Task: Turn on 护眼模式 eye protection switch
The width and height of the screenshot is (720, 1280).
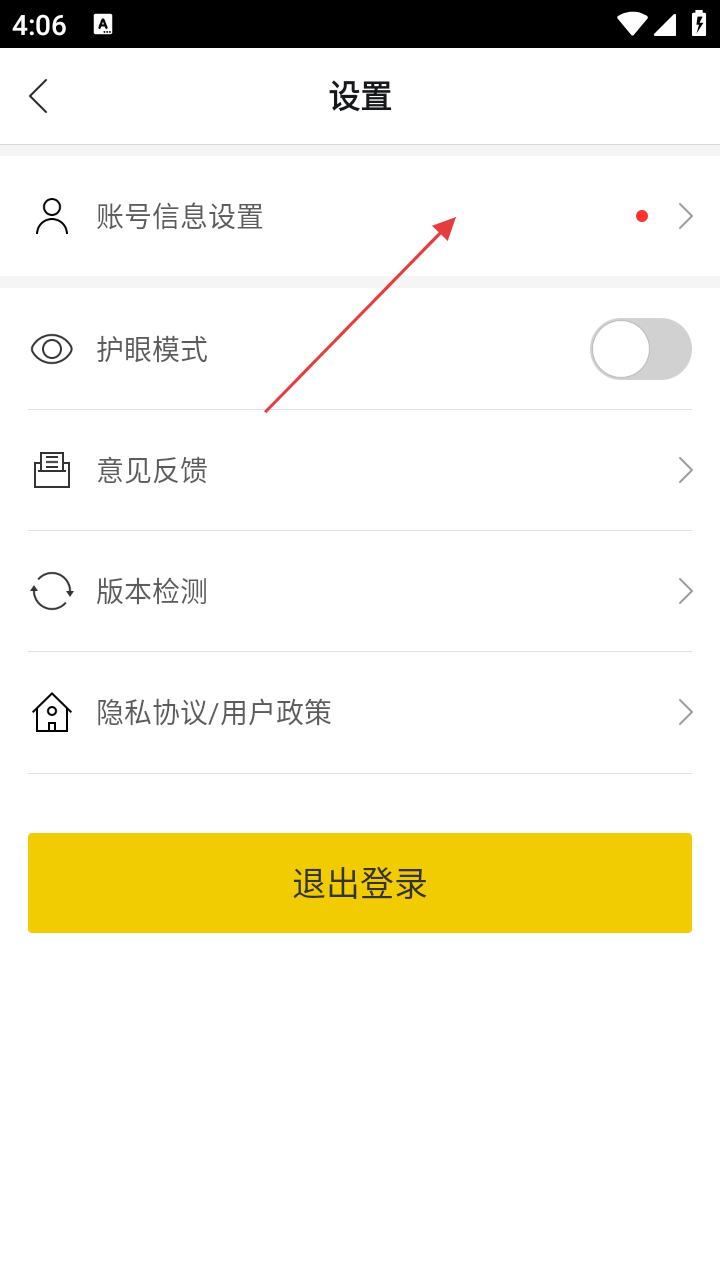Action: tap(640, 349)
